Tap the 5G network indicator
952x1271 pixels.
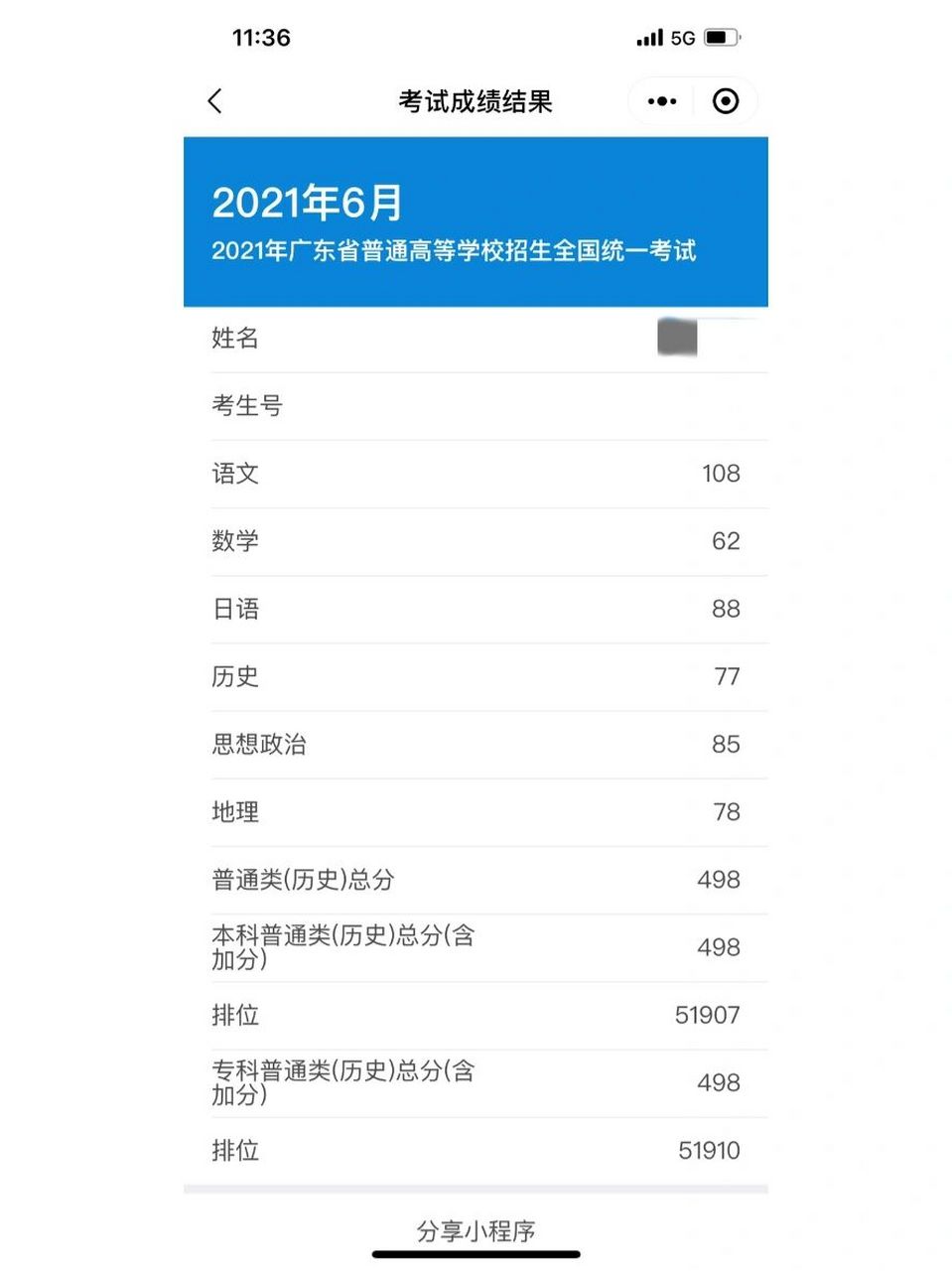click(x=686, y=37)
